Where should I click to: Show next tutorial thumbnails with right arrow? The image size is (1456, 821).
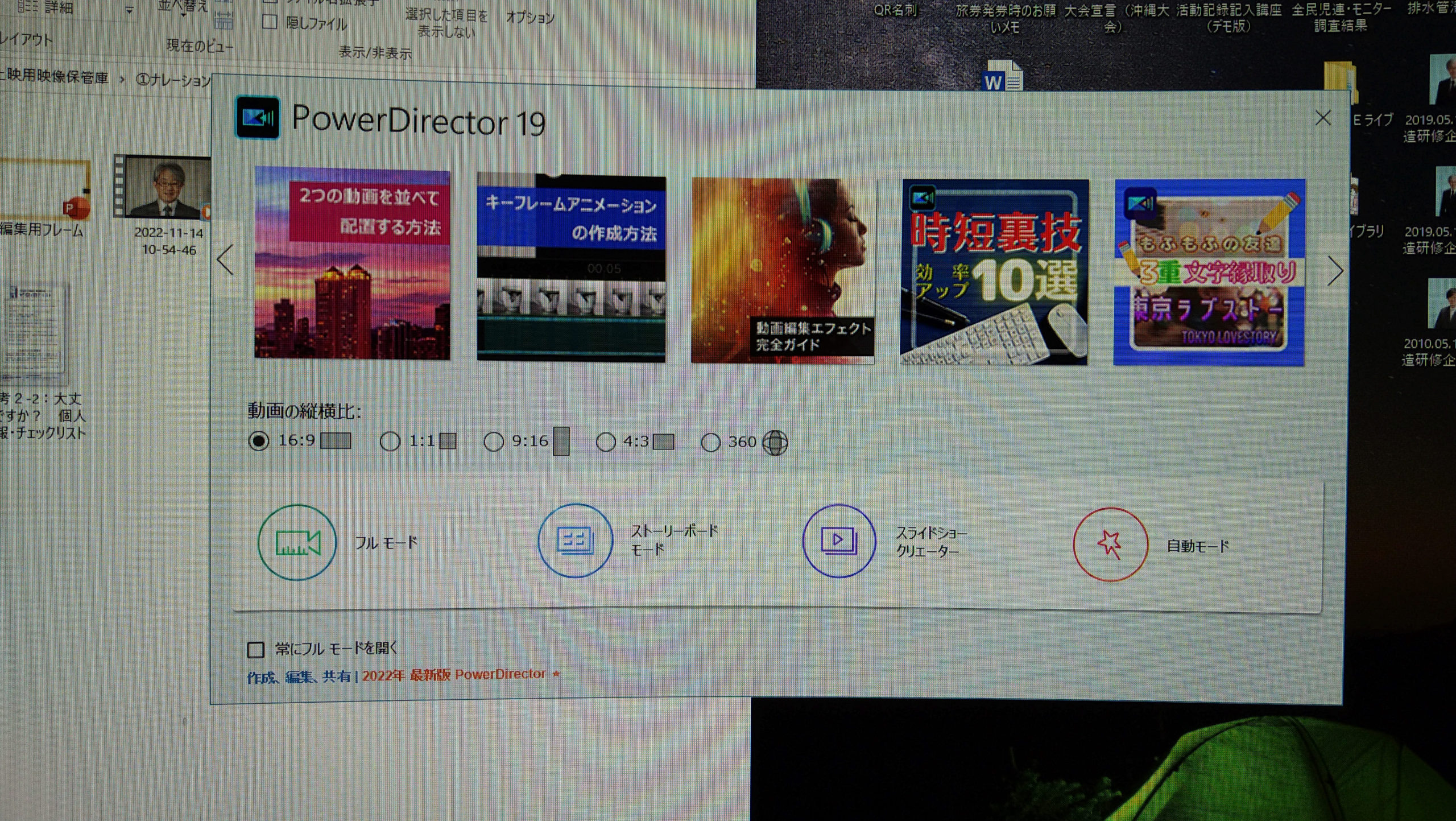[x=1335, y=270]
